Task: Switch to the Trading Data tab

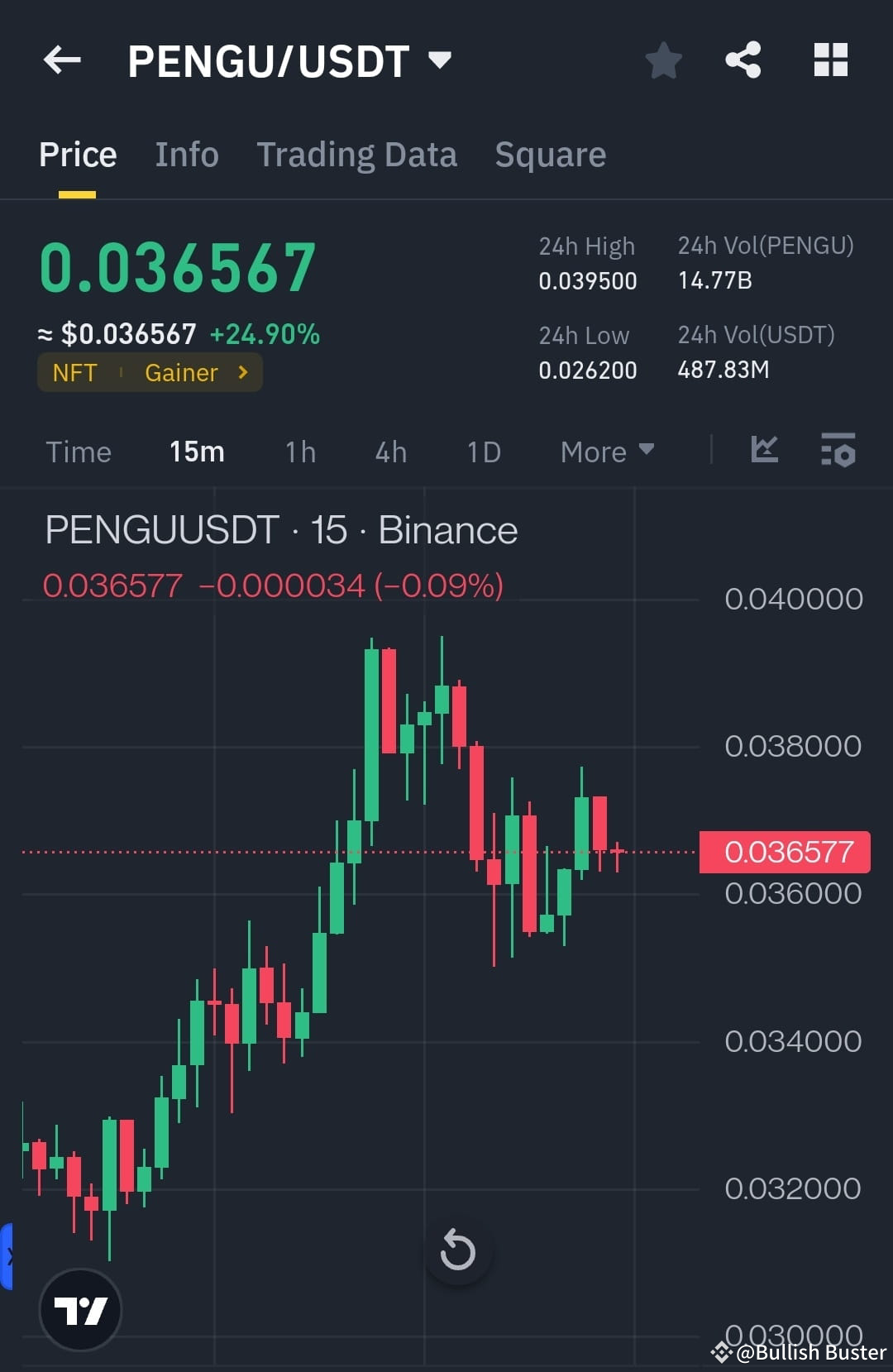Action: (x=357, y=154)
